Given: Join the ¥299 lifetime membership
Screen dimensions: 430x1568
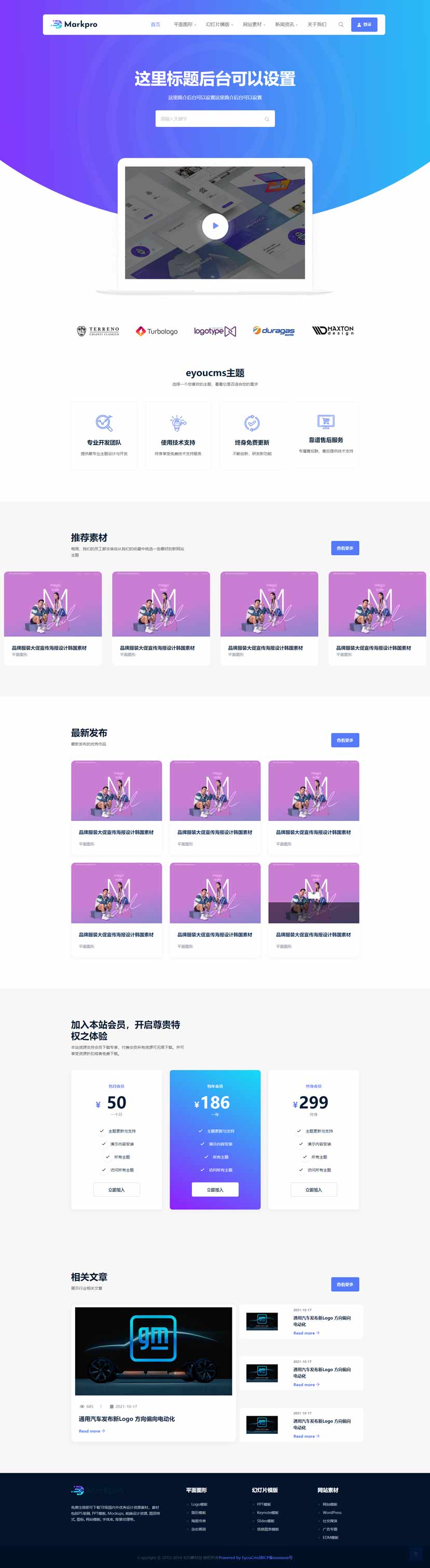Looking at the screenshot, I should pos(313,1189).
